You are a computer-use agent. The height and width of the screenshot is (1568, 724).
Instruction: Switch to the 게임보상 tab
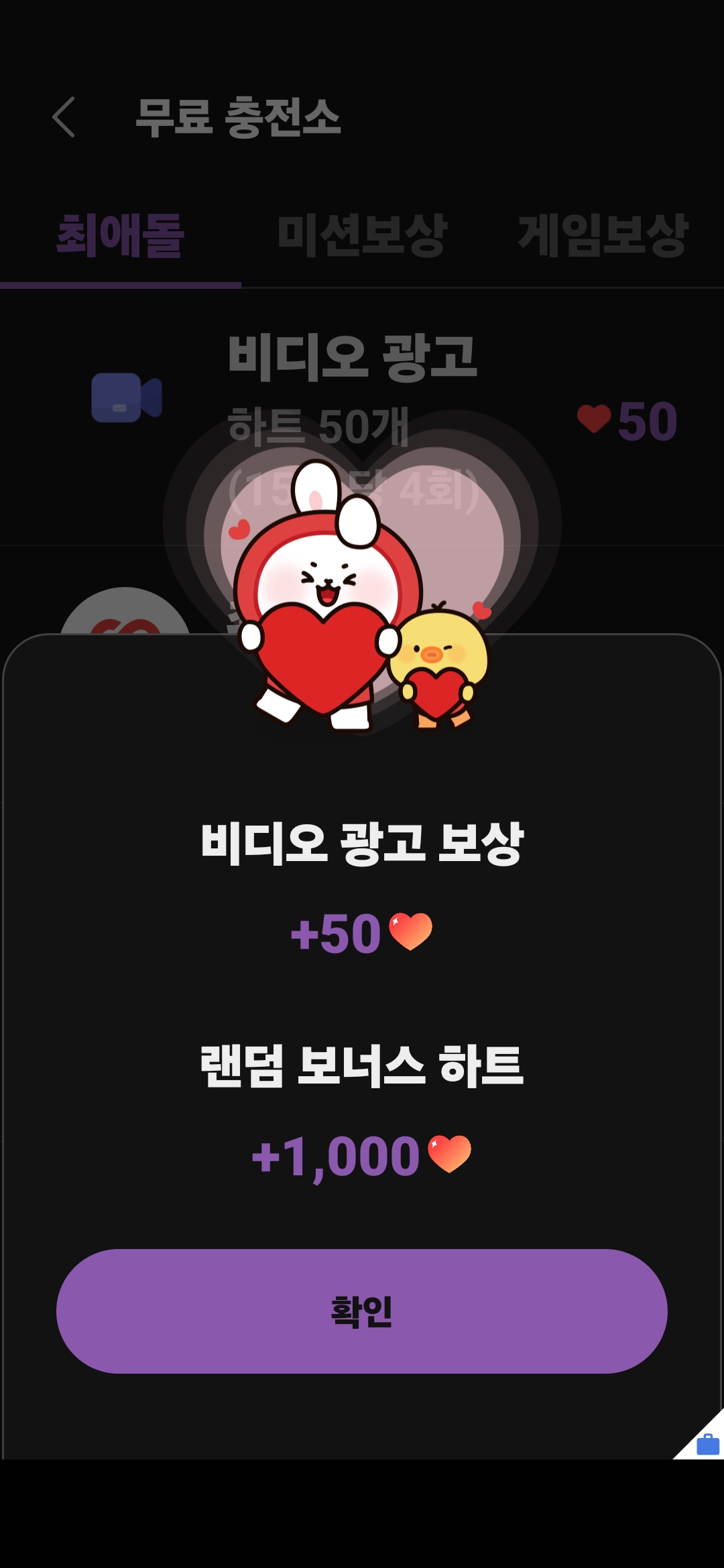tap(603, 236)
